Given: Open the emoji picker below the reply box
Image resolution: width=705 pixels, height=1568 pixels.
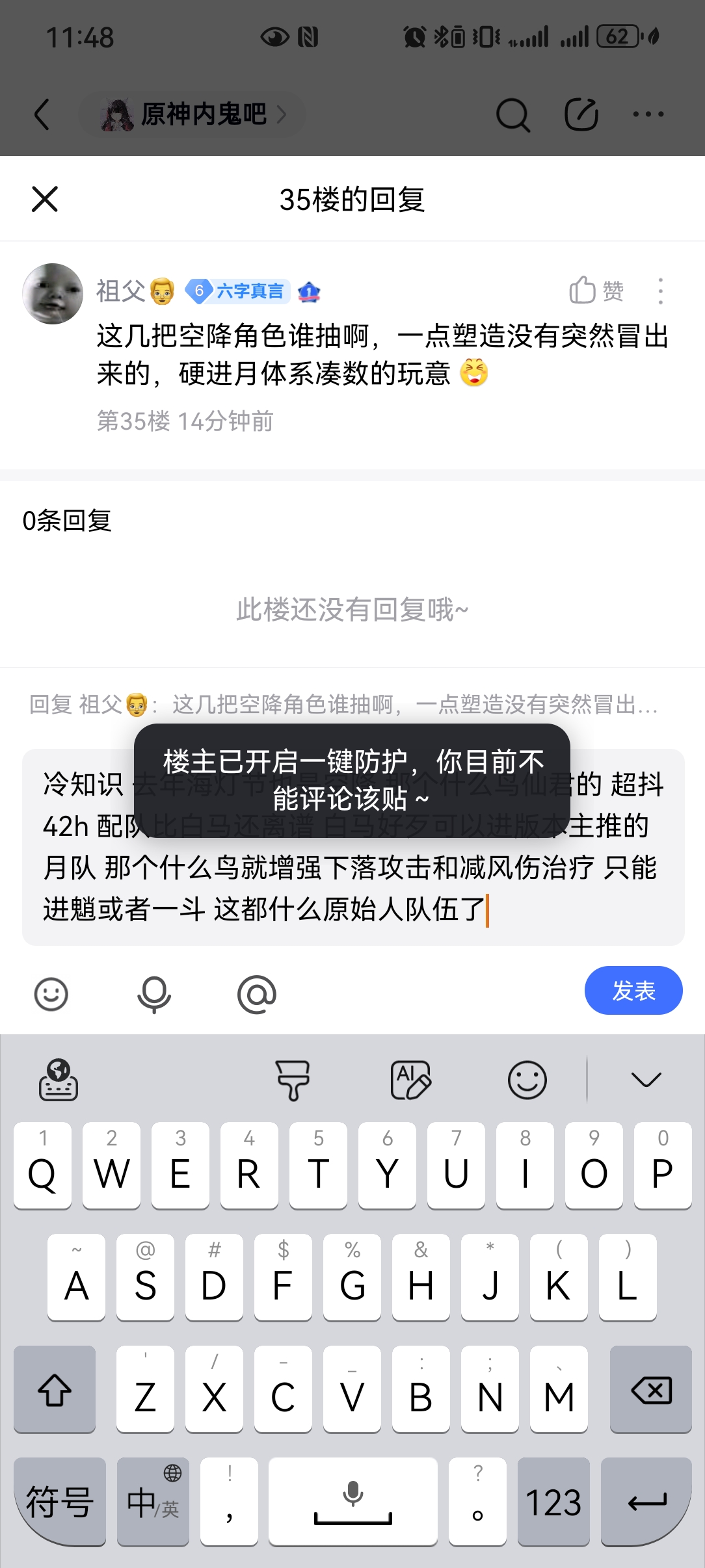Looking at the screenshot, I should tap(51, 993).
